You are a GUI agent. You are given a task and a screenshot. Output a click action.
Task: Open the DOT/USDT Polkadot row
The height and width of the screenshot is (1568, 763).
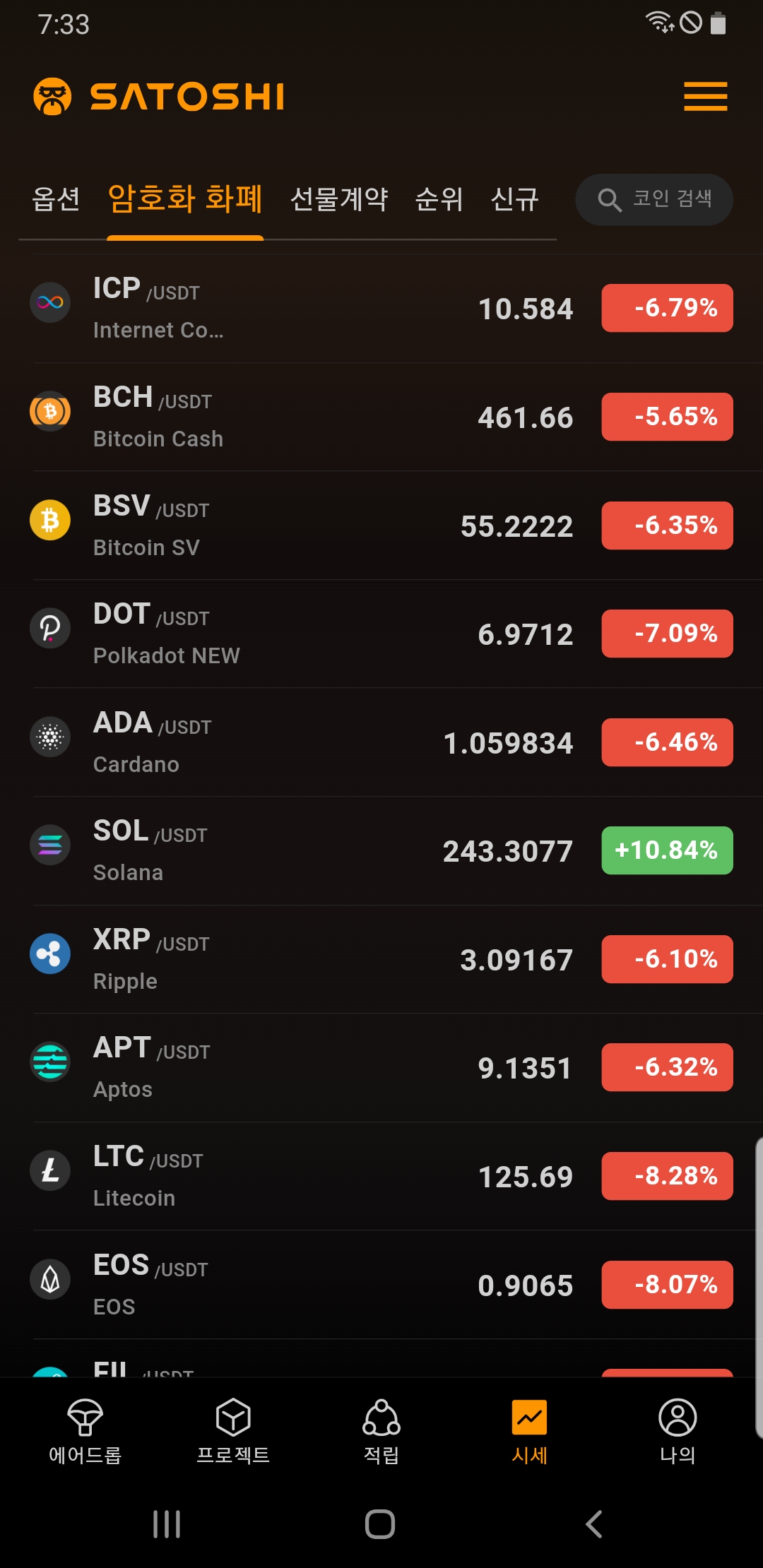[381, 634]
